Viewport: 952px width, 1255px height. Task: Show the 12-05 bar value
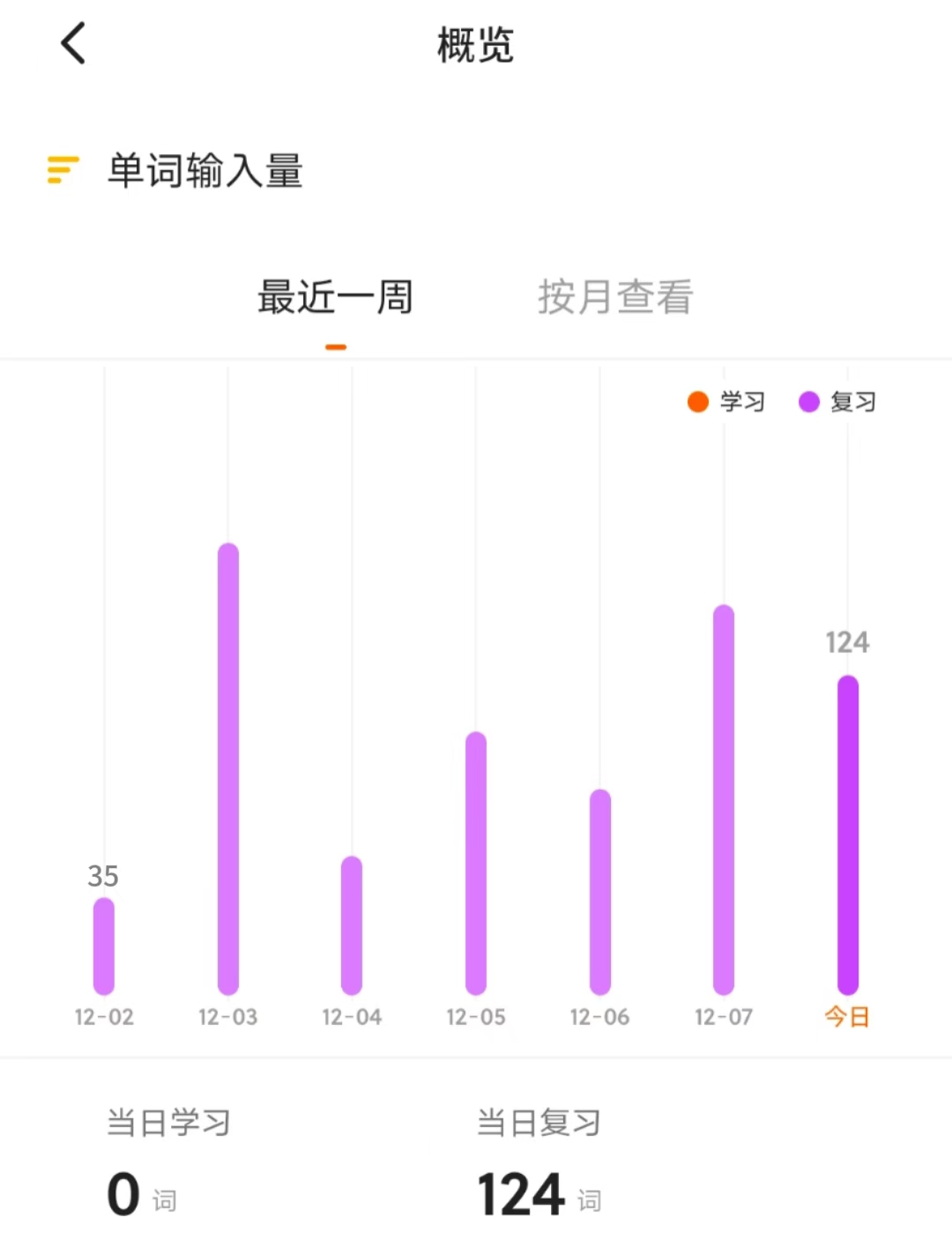point(476,863)
